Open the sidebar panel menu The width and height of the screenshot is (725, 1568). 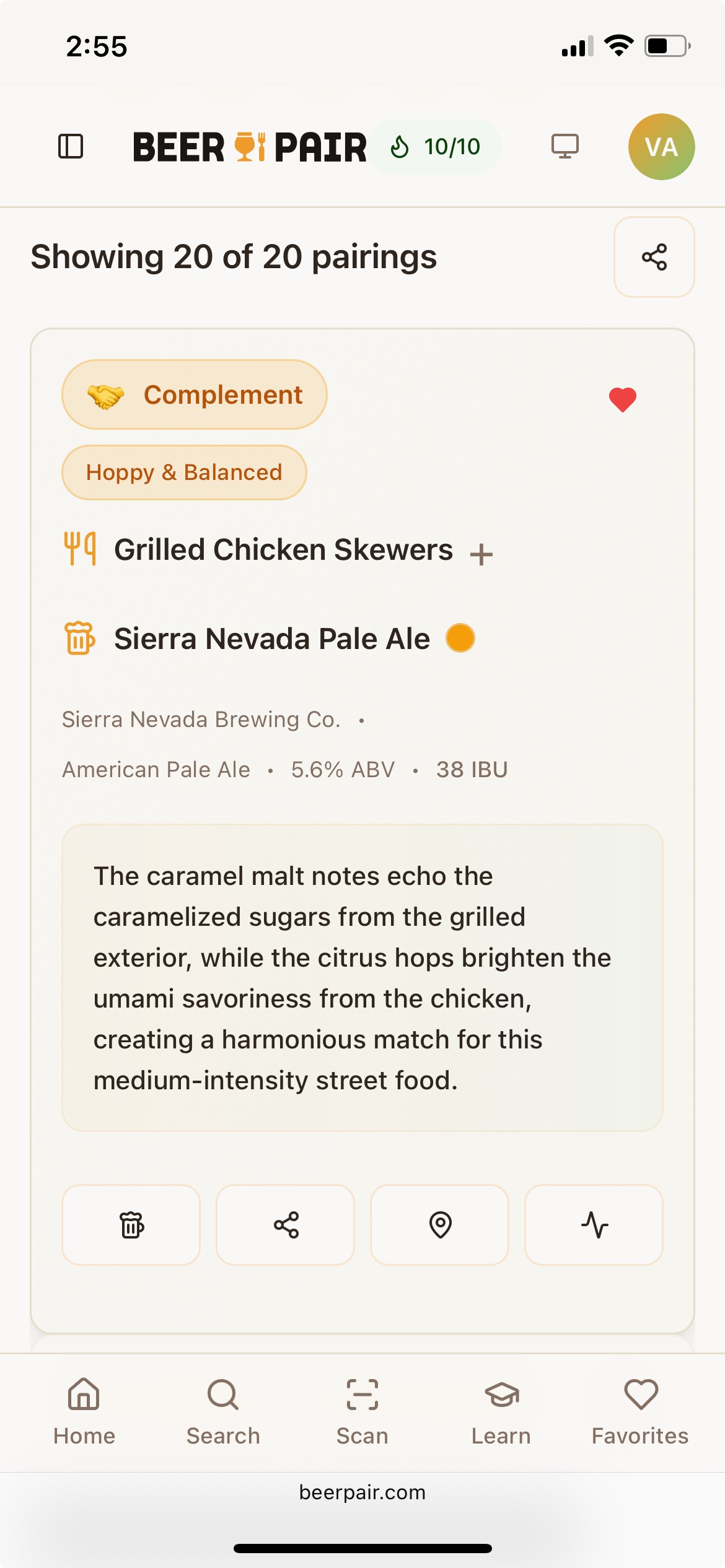(x=71, y=147)
